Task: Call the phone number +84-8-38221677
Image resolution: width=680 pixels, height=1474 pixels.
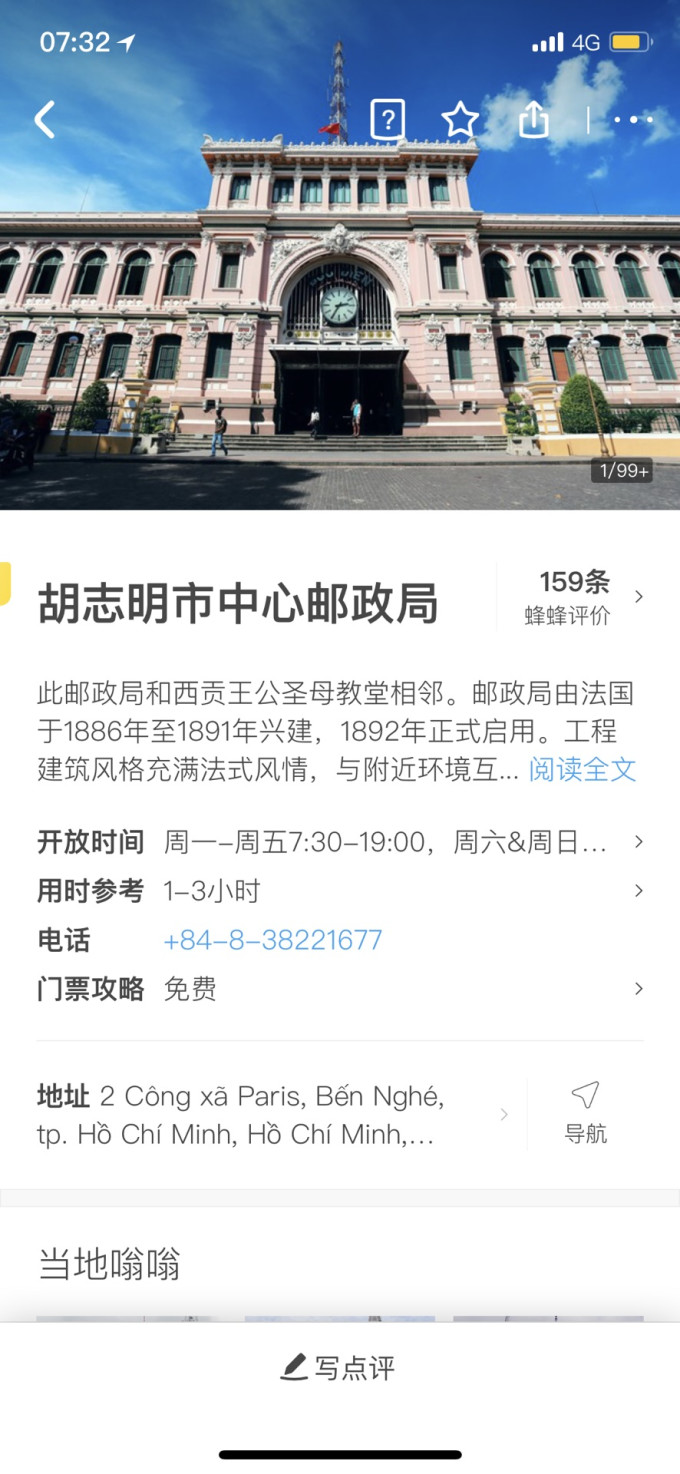Action: tap(273, 940)
